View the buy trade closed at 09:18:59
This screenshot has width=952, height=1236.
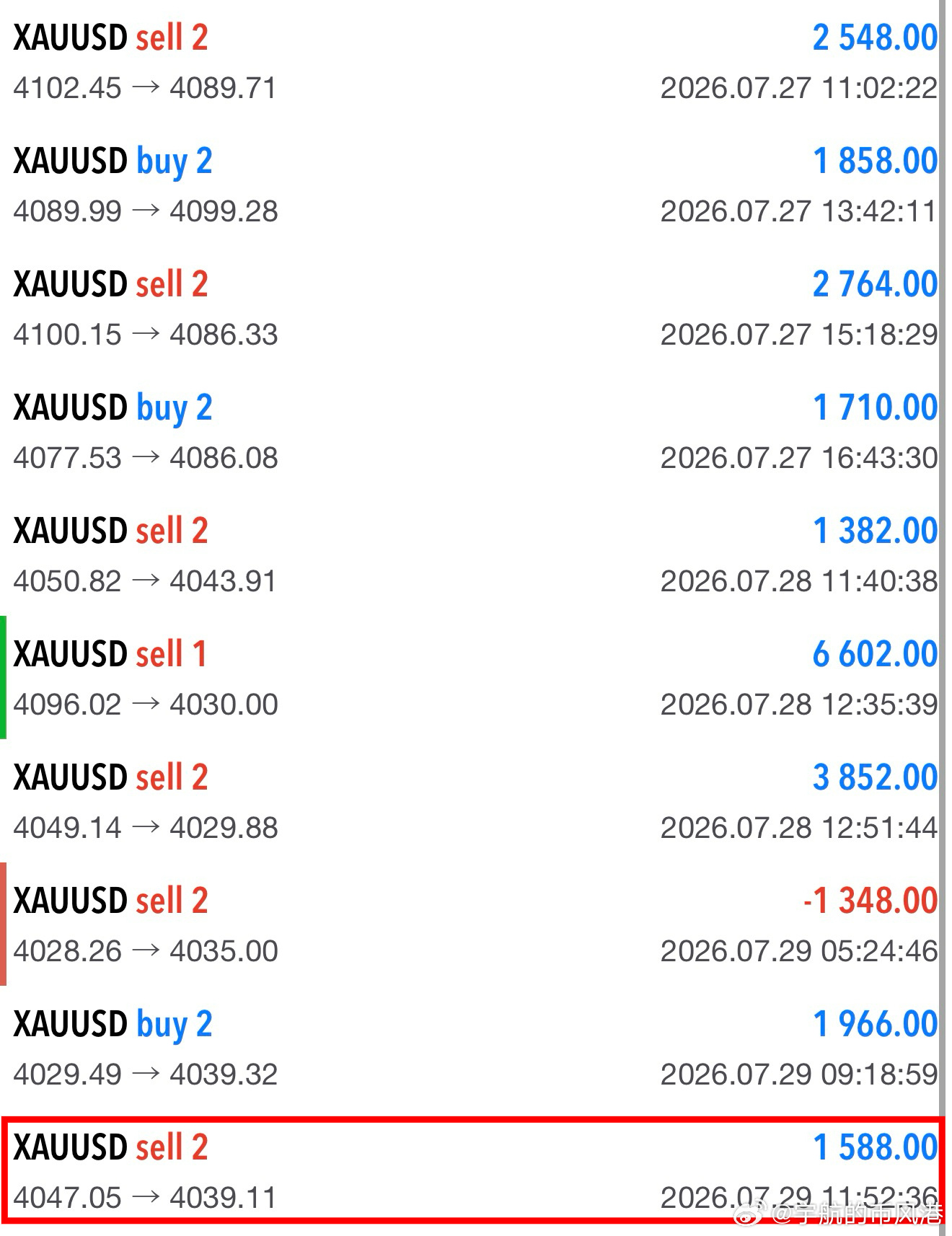(472, 1049)
